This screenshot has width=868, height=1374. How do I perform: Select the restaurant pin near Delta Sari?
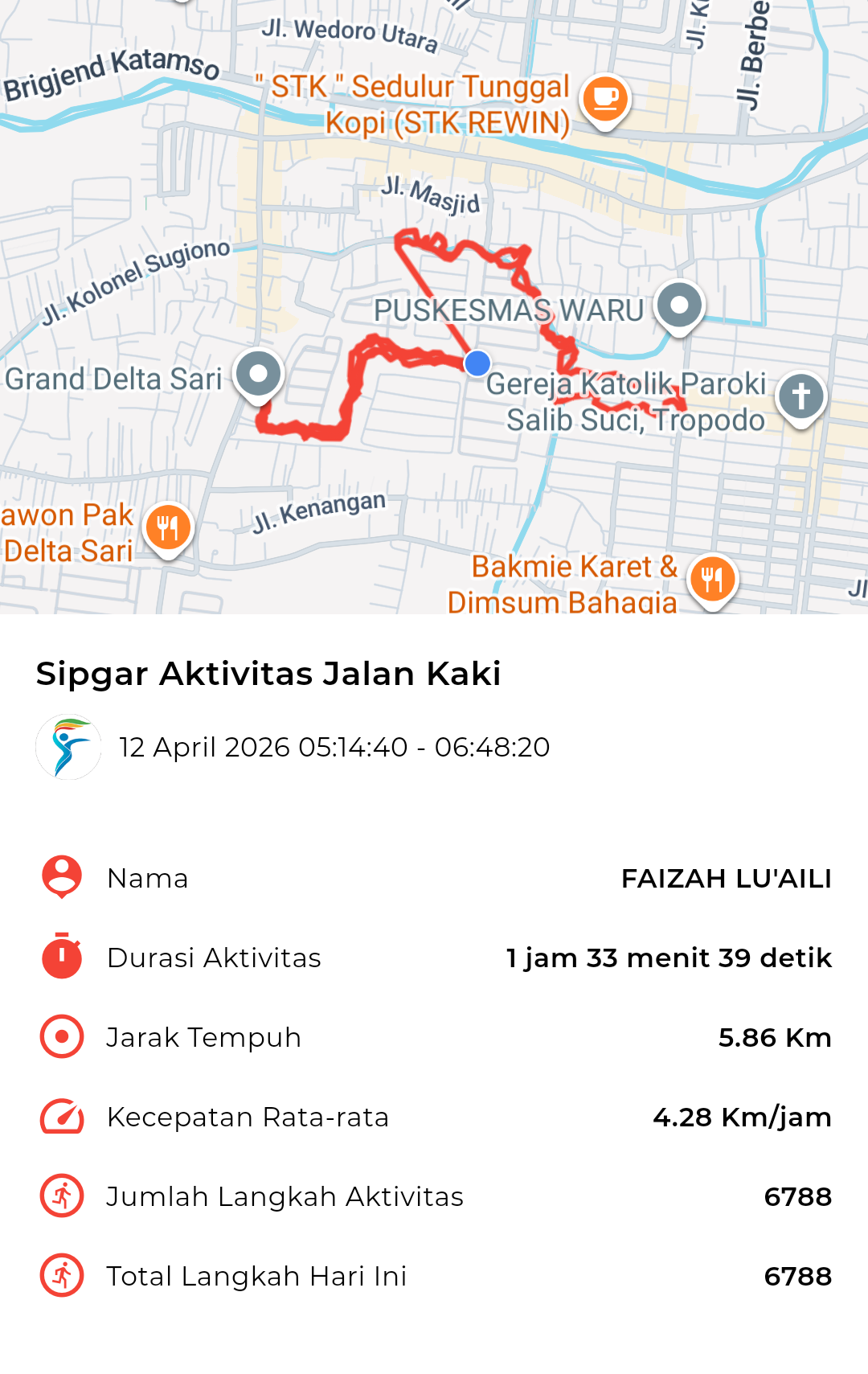tap(168, 528)
